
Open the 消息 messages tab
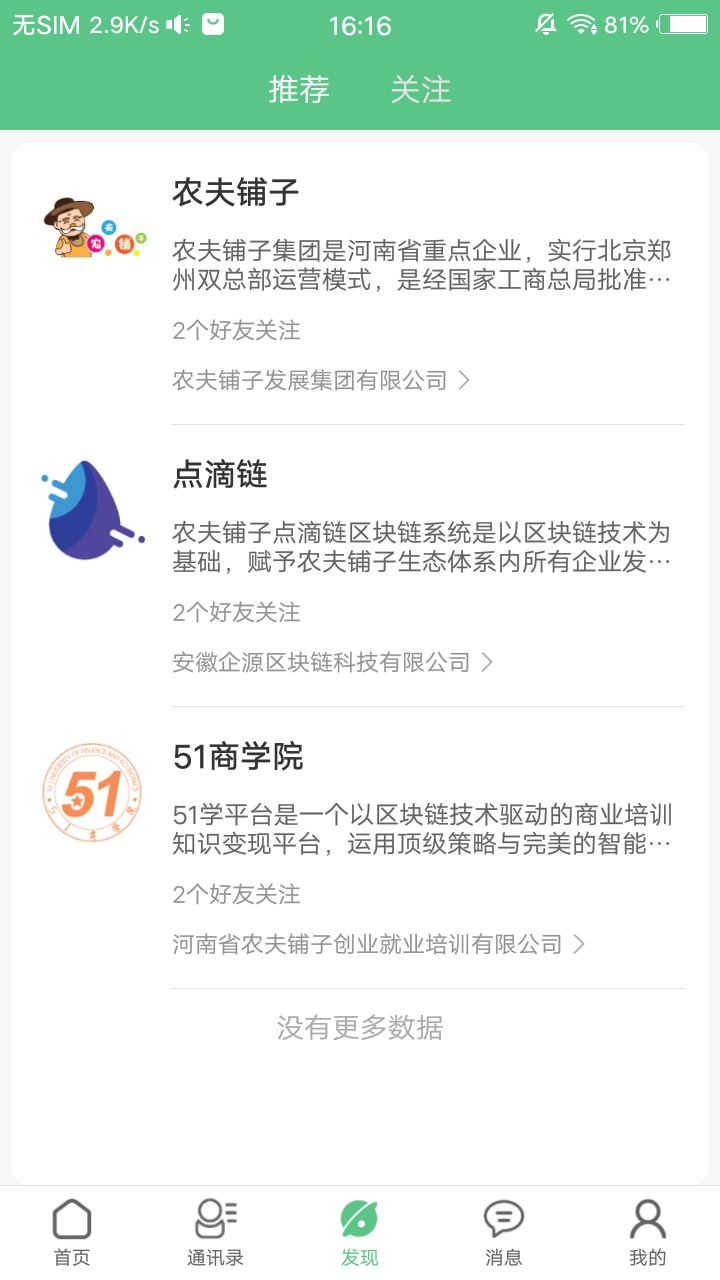[x=504, y=1233]
